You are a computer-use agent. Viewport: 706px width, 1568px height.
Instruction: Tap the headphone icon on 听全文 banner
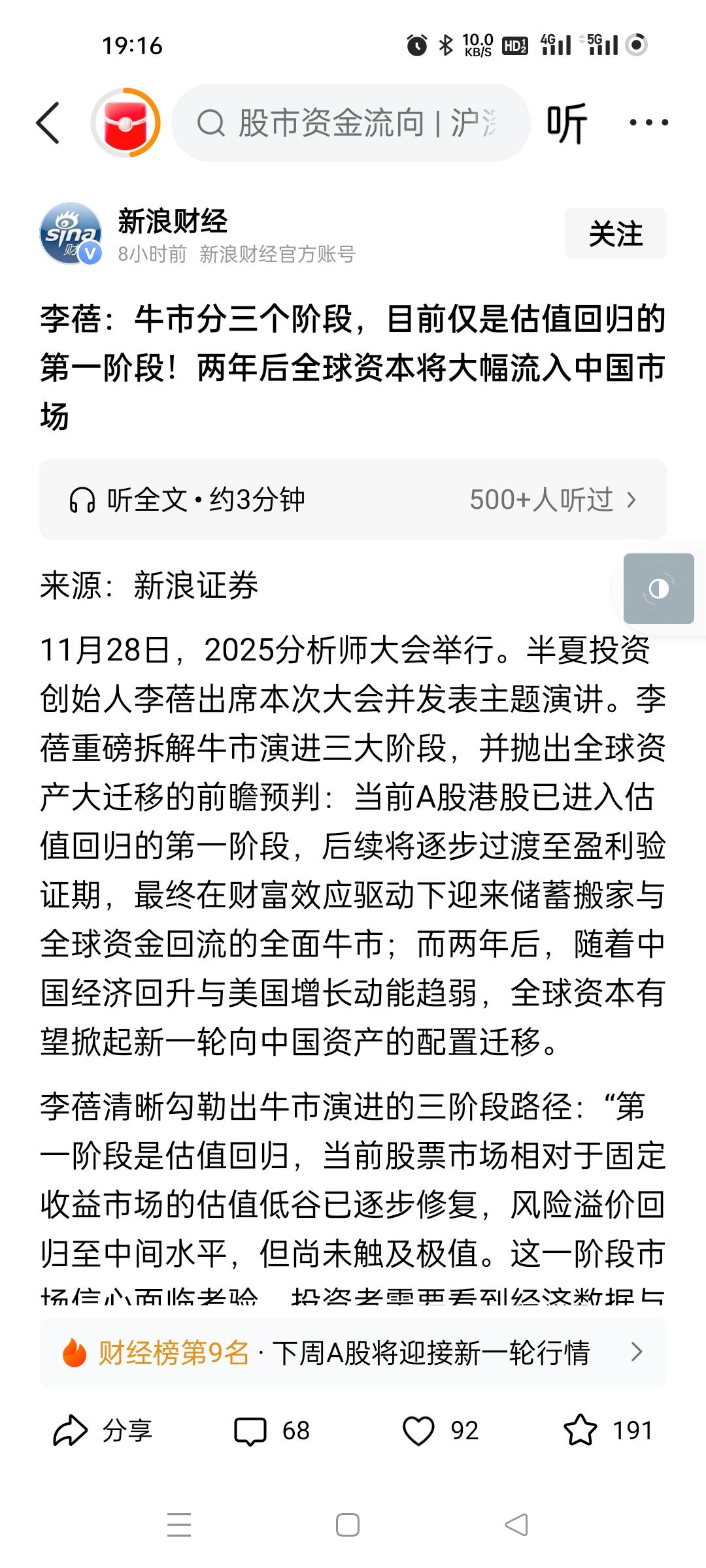tap(82, 499)
